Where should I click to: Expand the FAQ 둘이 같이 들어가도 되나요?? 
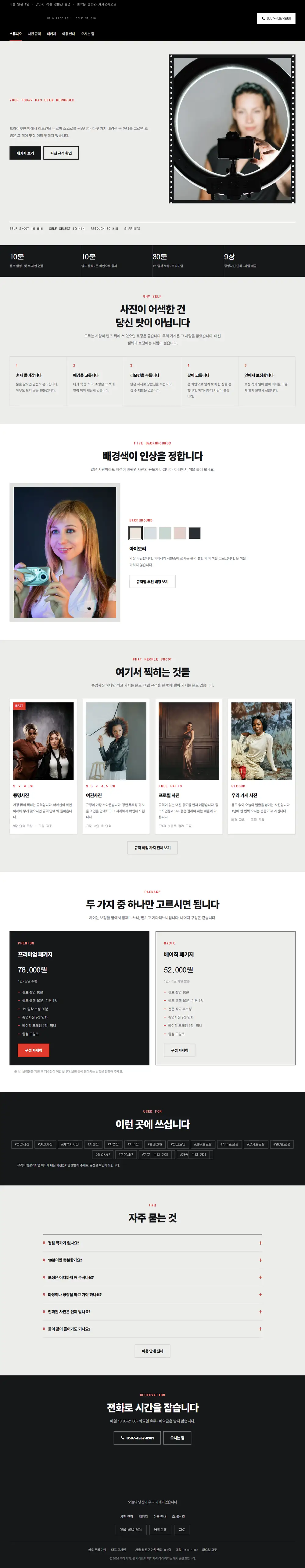[x=152, y=1329]
